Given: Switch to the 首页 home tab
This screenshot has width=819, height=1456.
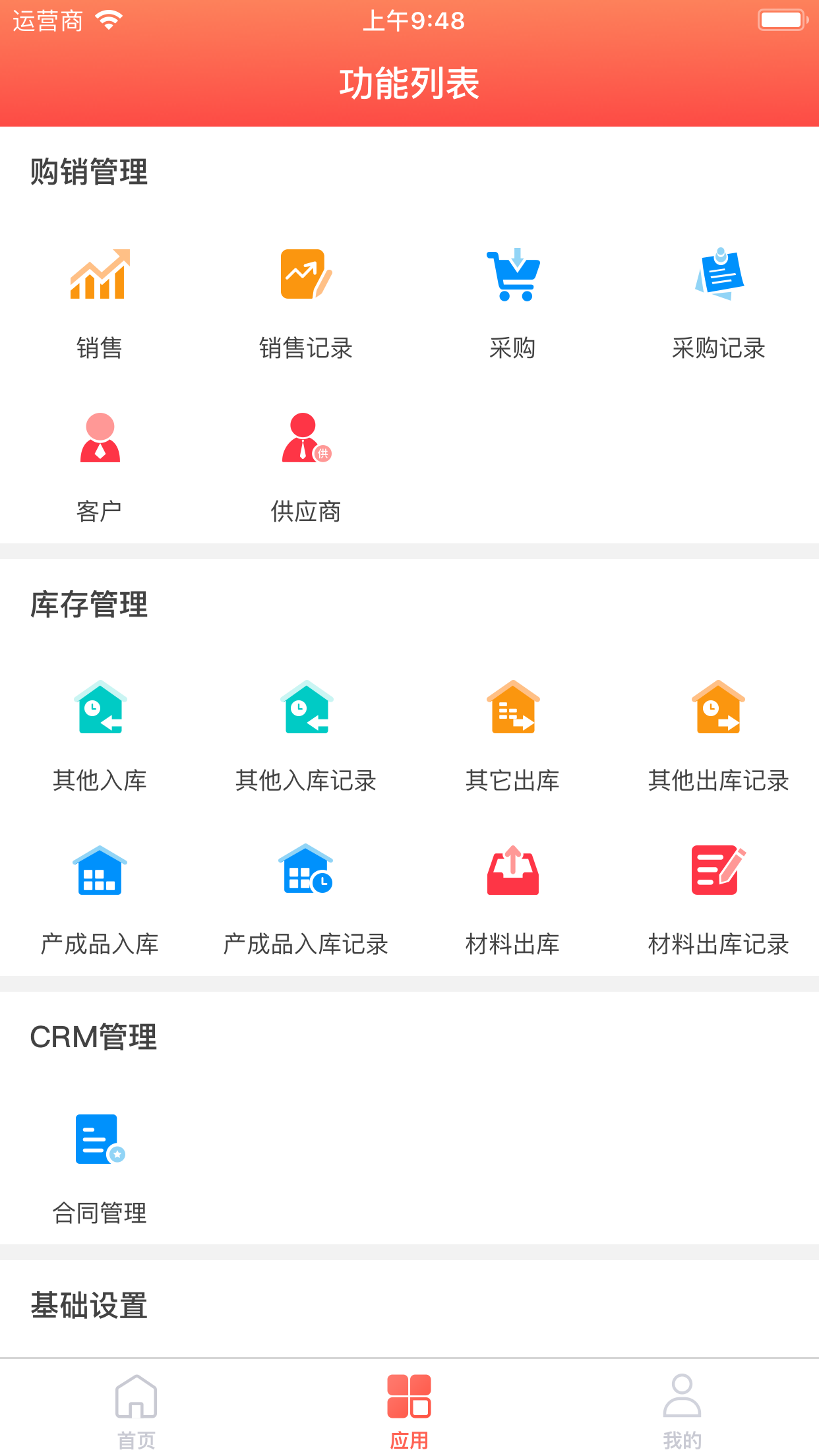Looking at the screenshot, I should tap(136, 1410).
